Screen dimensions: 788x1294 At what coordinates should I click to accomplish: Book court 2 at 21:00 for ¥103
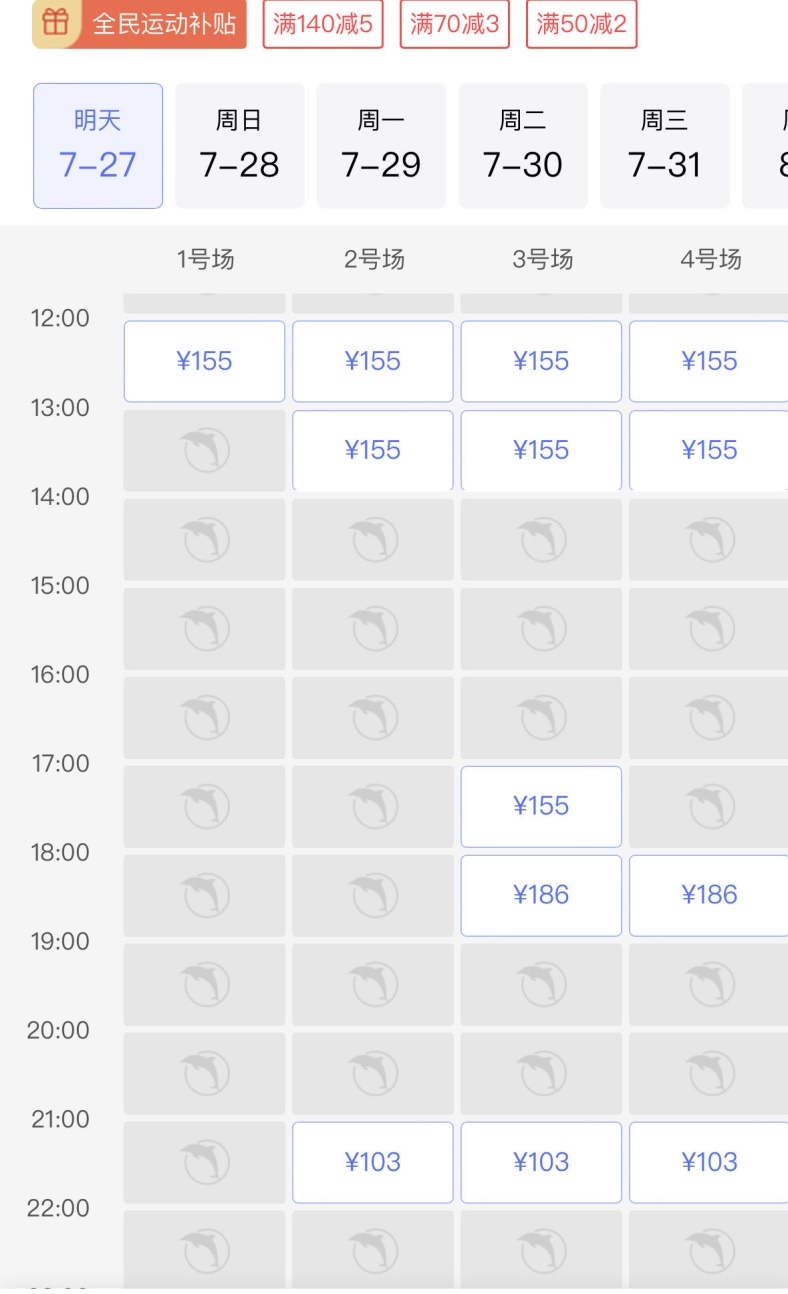[373, 1162]
